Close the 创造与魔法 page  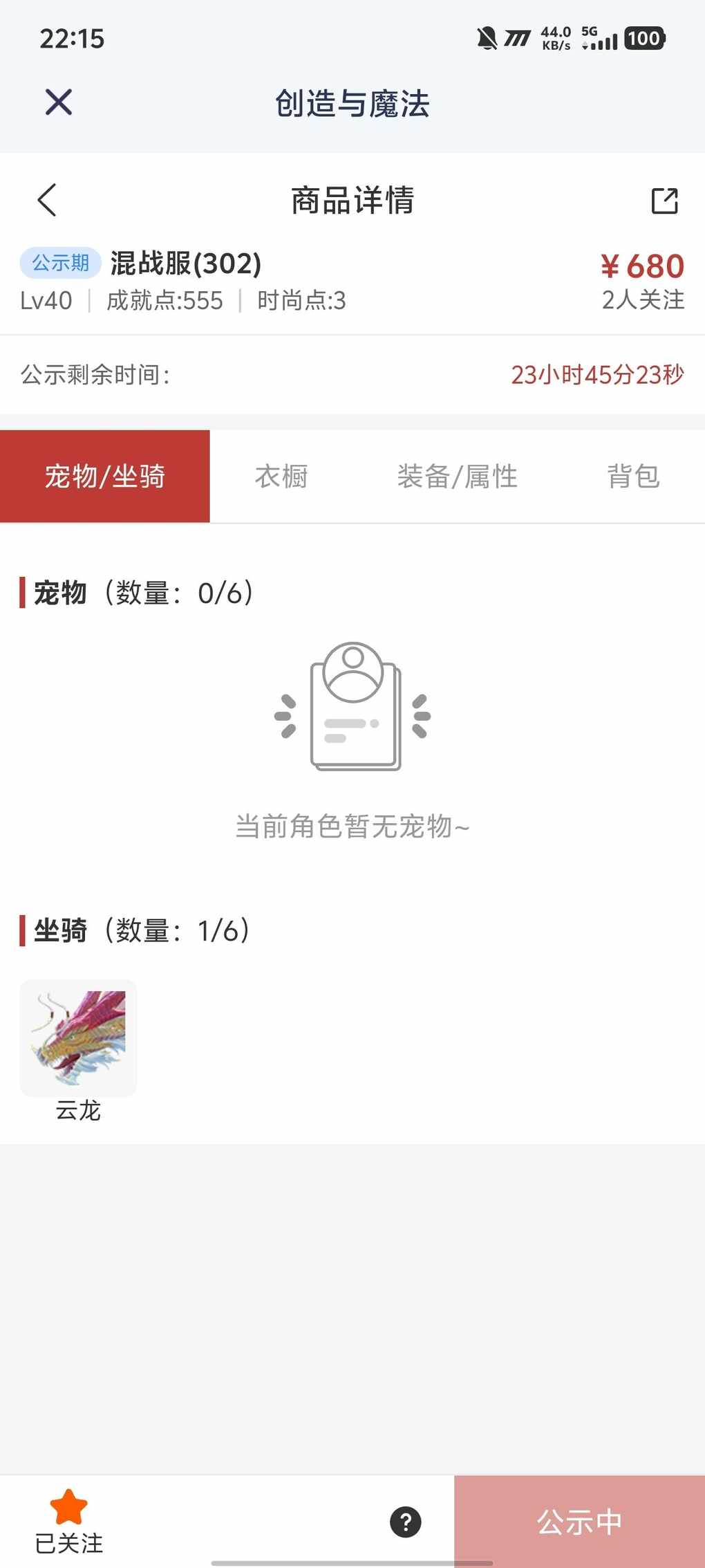coord(59,102)
